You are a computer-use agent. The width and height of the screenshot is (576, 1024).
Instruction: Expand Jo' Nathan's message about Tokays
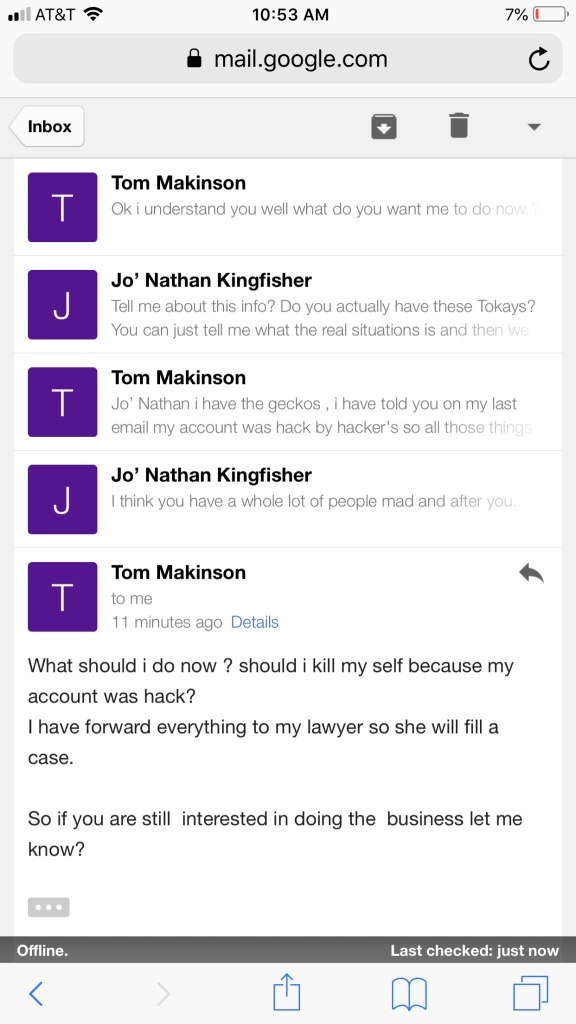288,304
